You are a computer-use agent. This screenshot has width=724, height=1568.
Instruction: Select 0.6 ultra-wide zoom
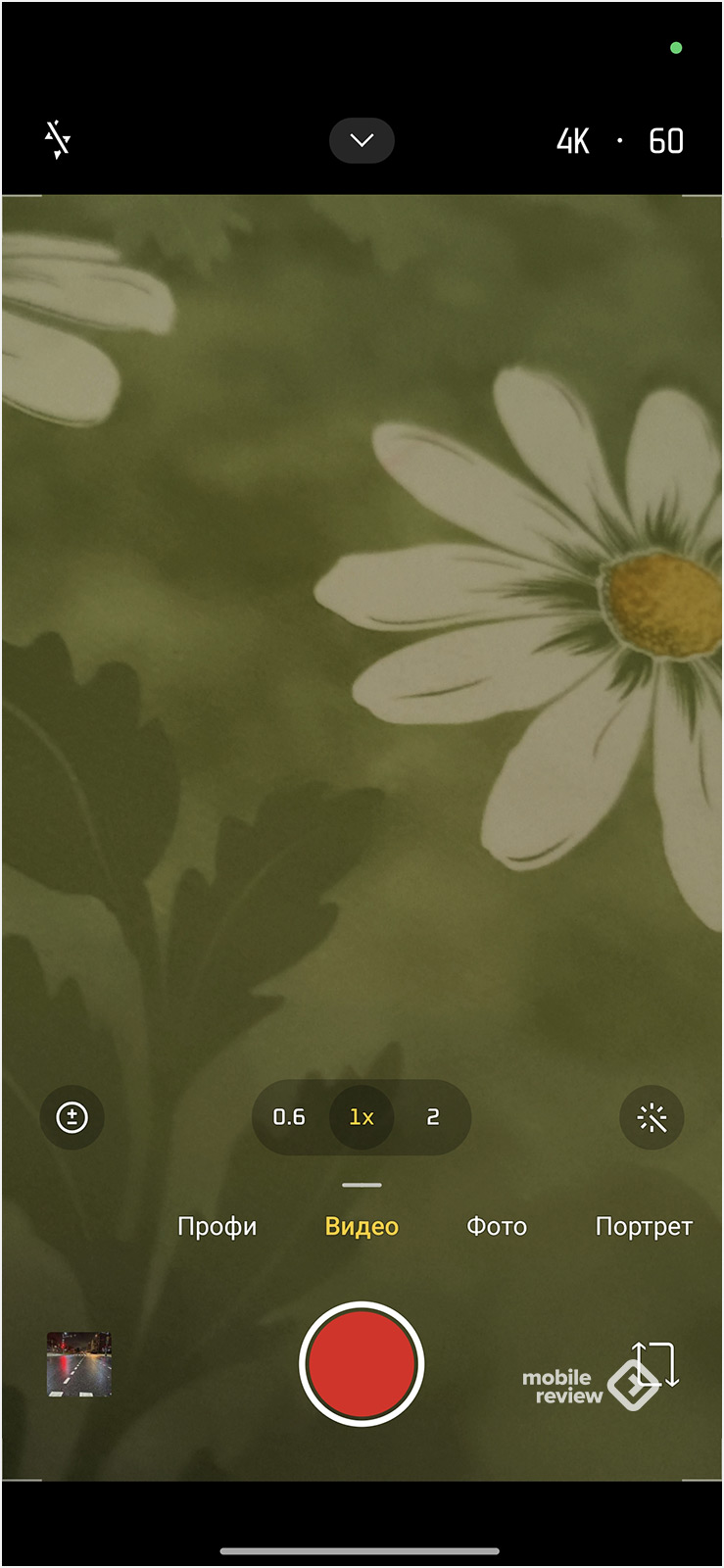[289, 1117]
